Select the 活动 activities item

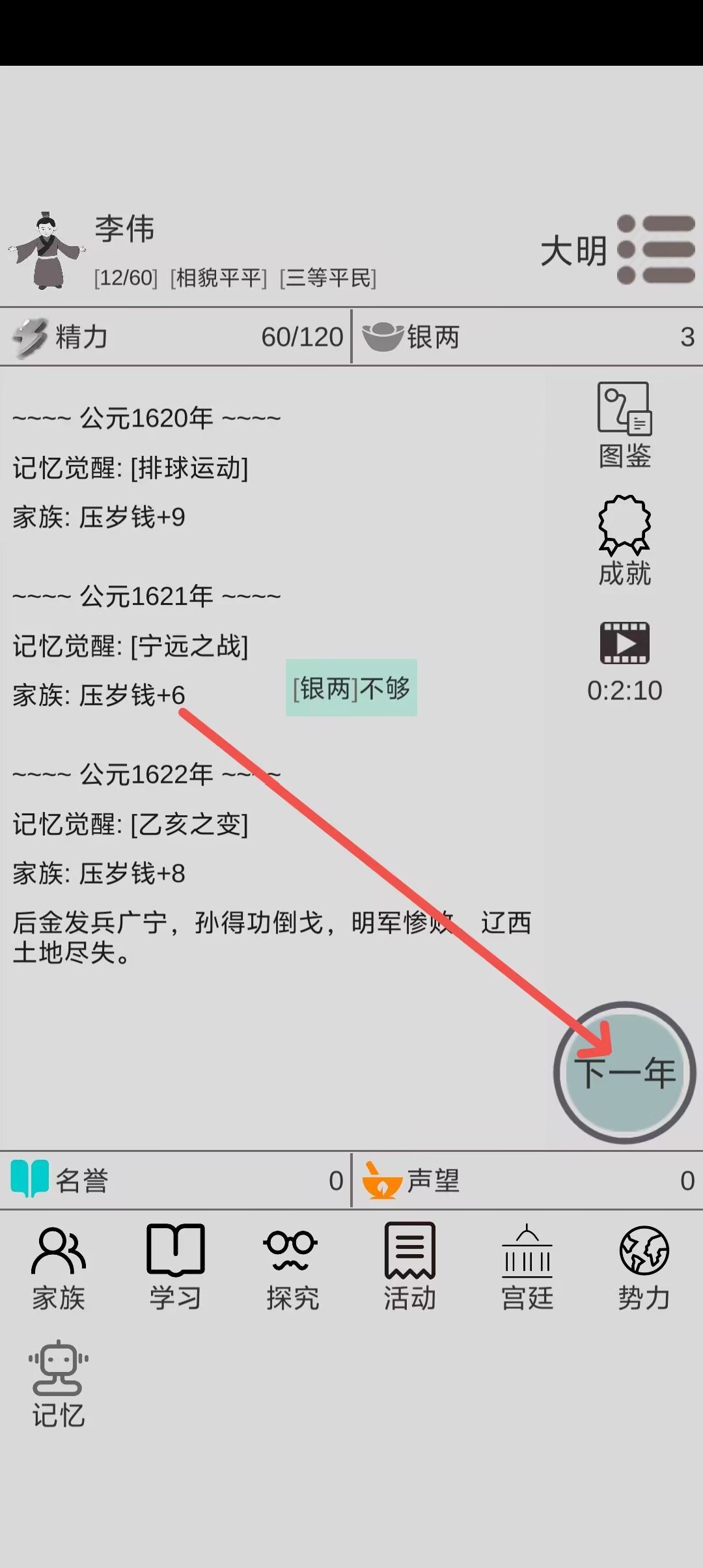coord(410,1268)
